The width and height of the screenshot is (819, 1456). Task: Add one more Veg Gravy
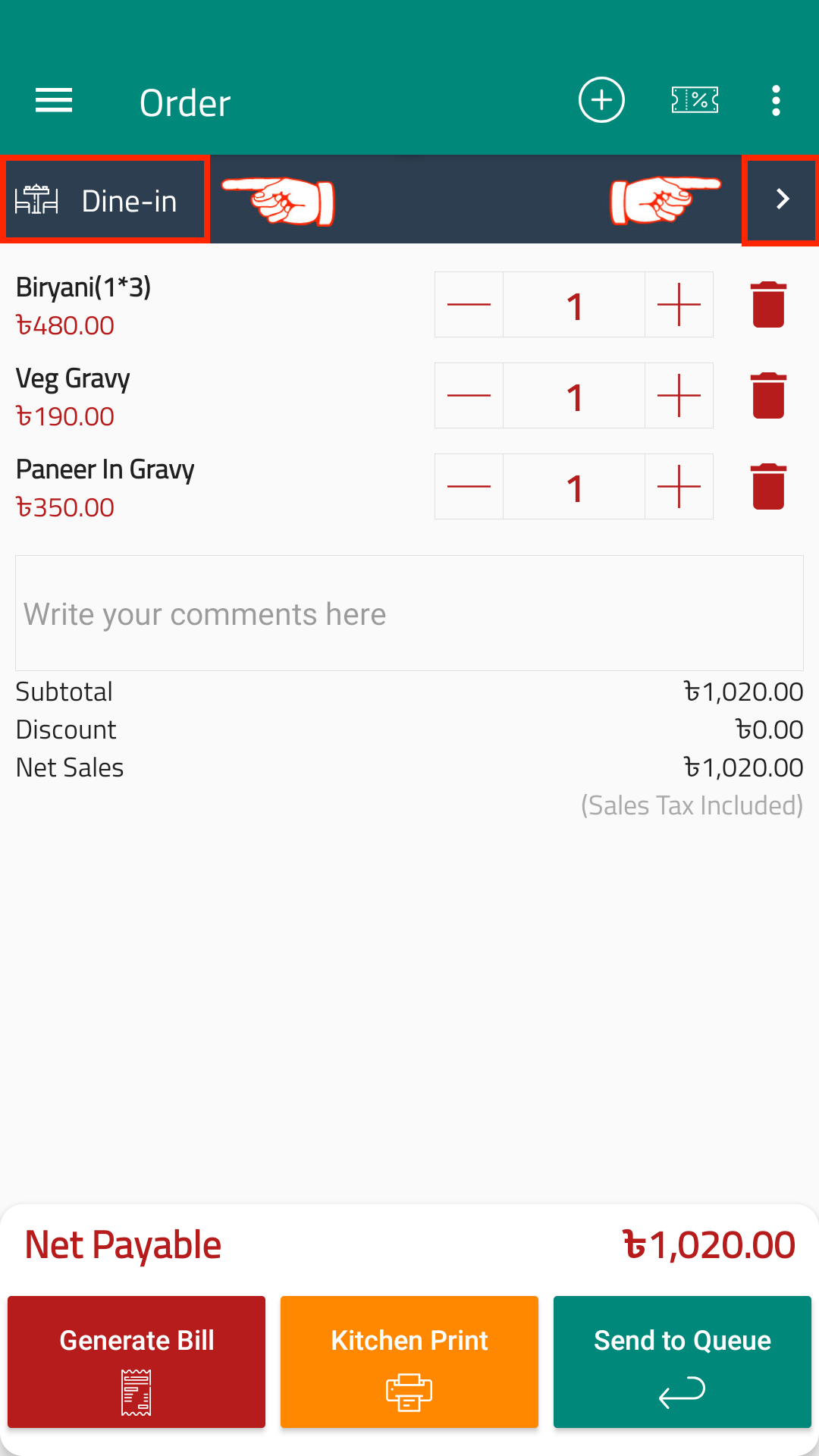pos(679,395)
